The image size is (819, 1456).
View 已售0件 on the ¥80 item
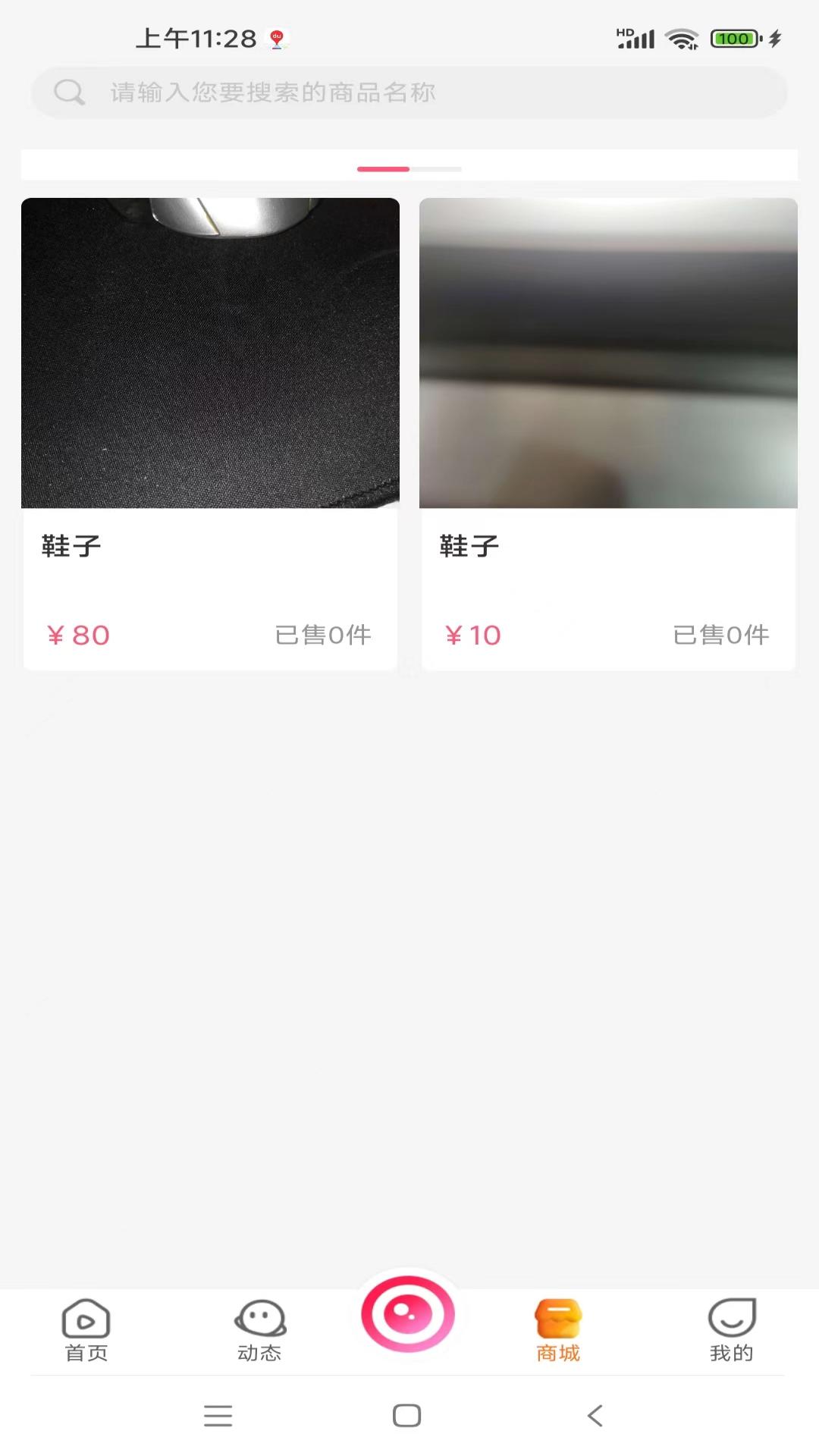[324, 635]
